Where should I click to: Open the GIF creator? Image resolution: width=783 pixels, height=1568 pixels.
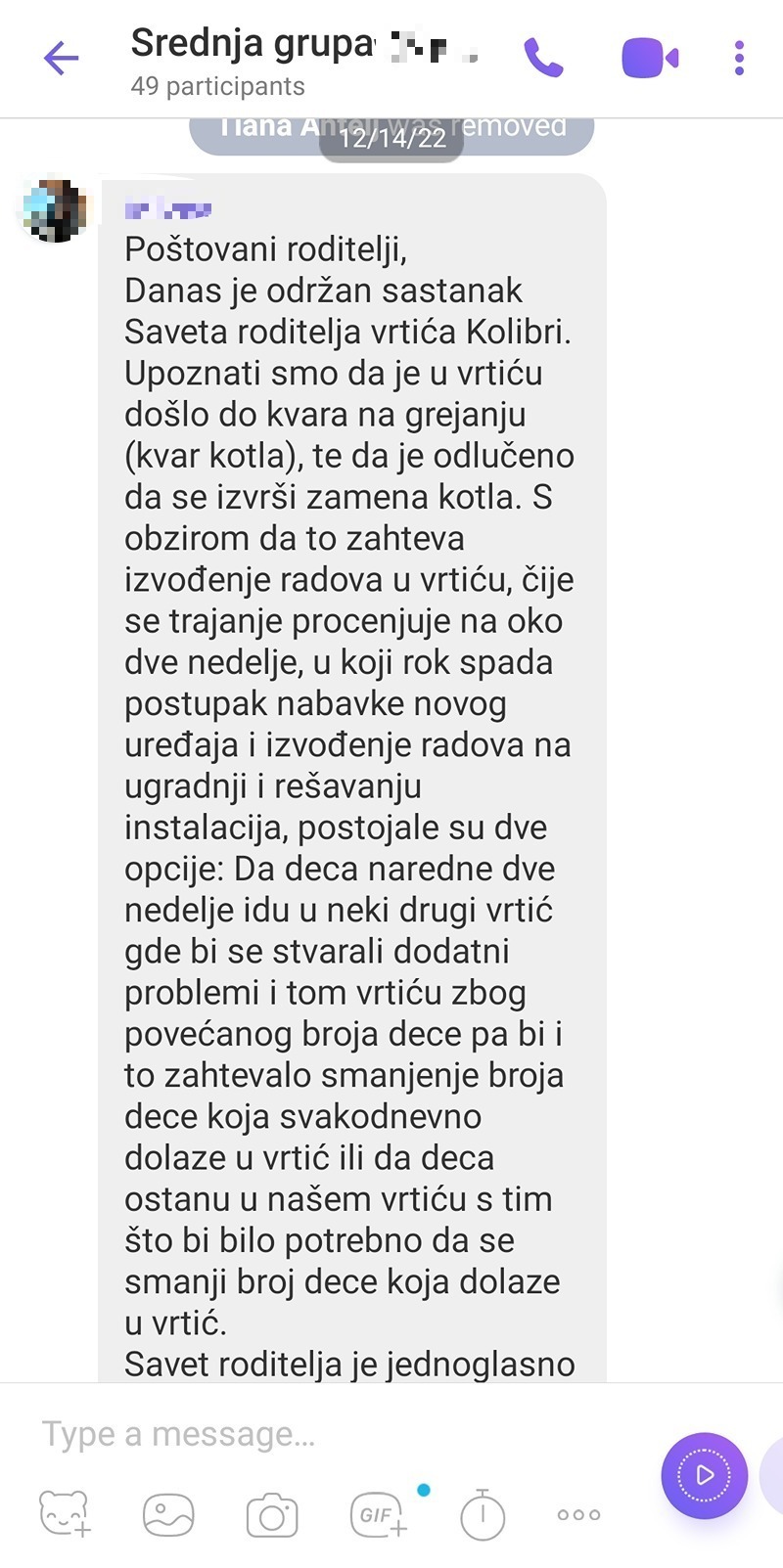[378, 1514]
